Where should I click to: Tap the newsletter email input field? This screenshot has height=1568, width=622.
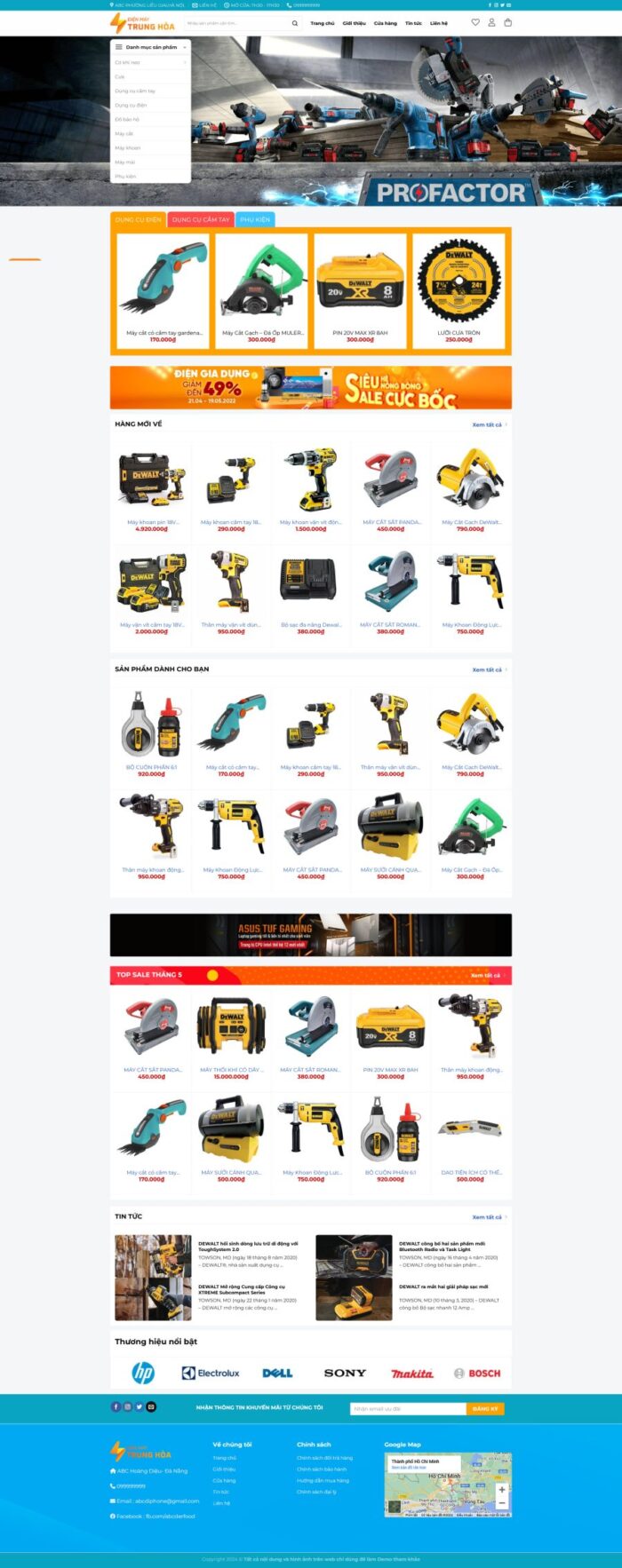click(x=408, y=1408)
